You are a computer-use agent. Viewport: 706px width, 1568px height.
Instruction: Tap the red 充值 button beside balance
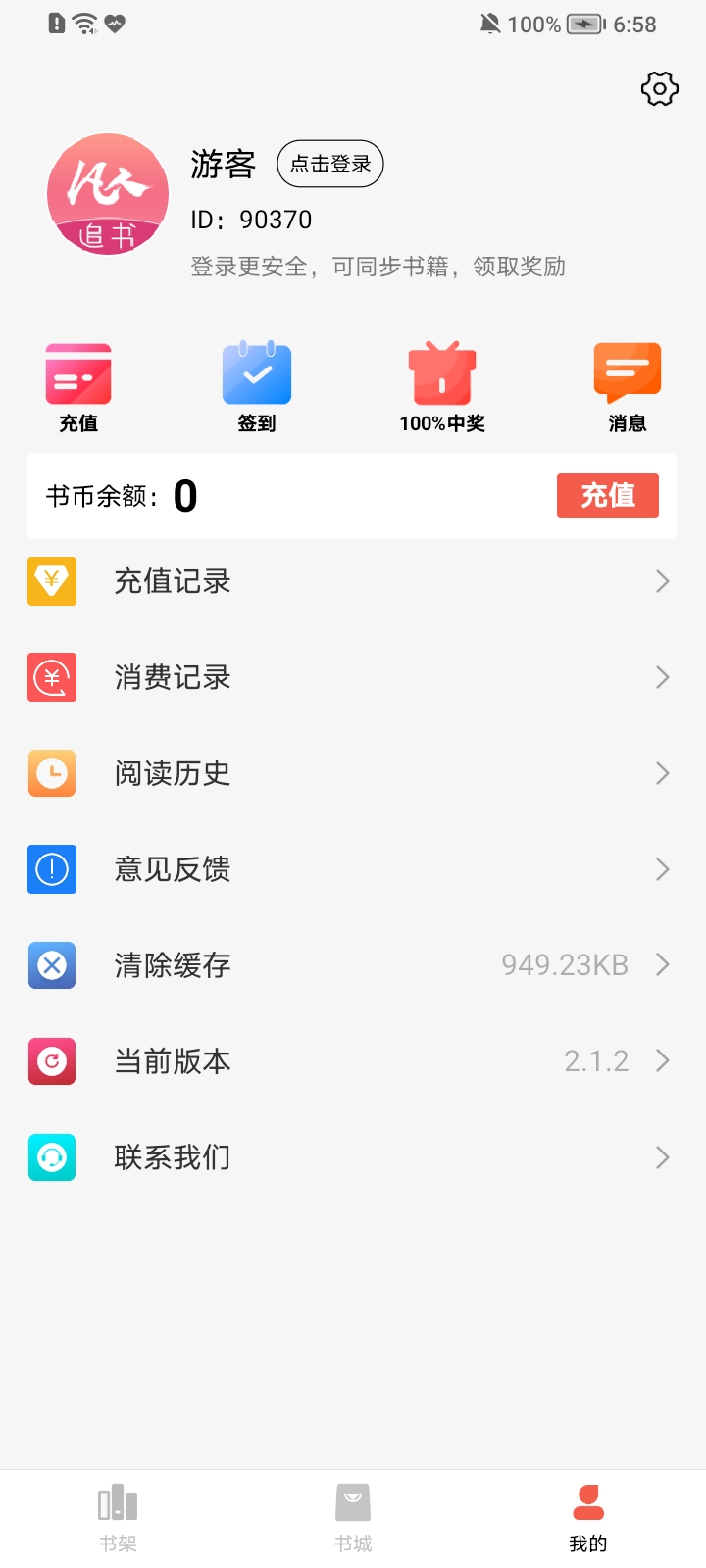(x=607, y=496)
